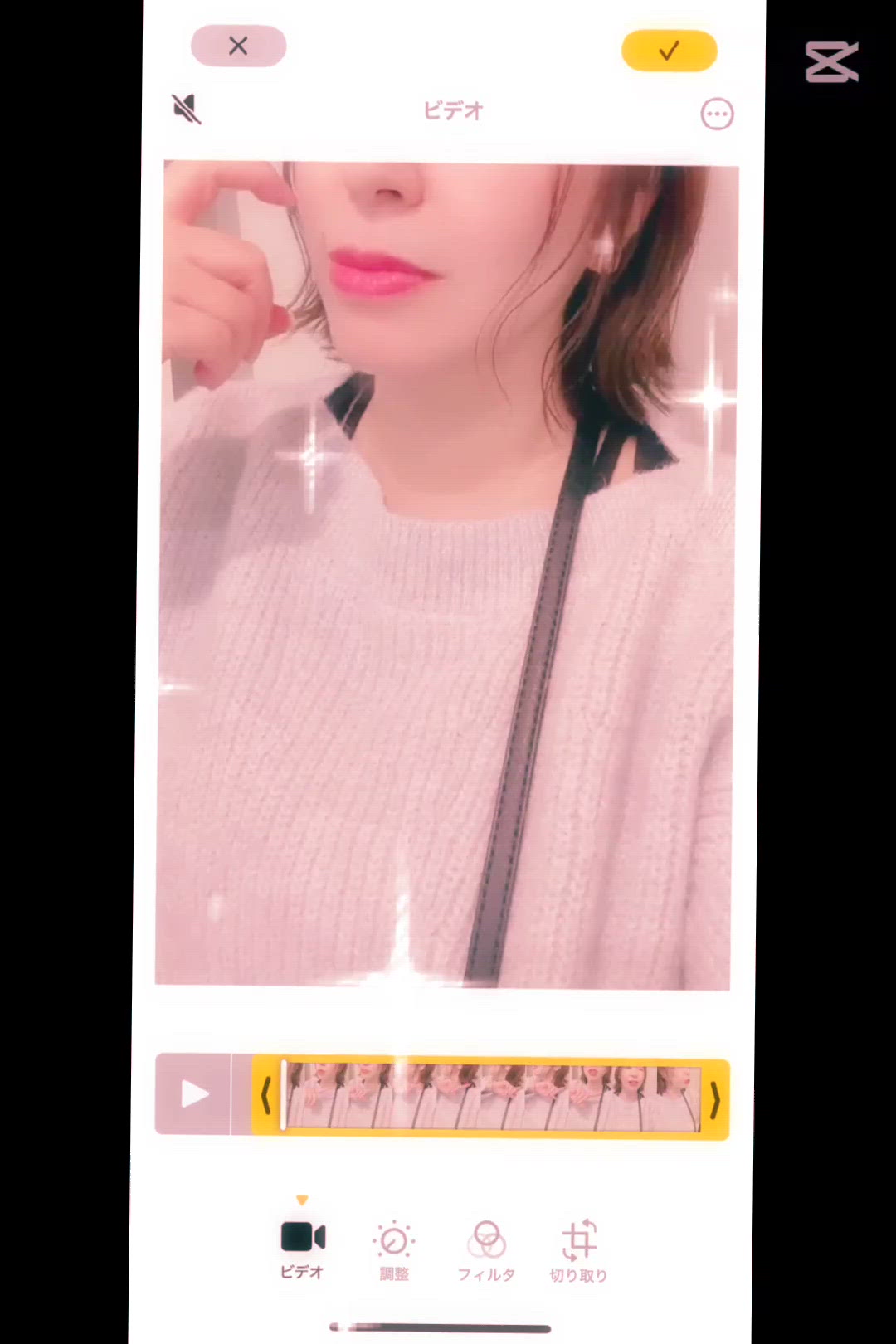
Task: Open more options with the ellipsis icon
Action: [x=717, y=114]
